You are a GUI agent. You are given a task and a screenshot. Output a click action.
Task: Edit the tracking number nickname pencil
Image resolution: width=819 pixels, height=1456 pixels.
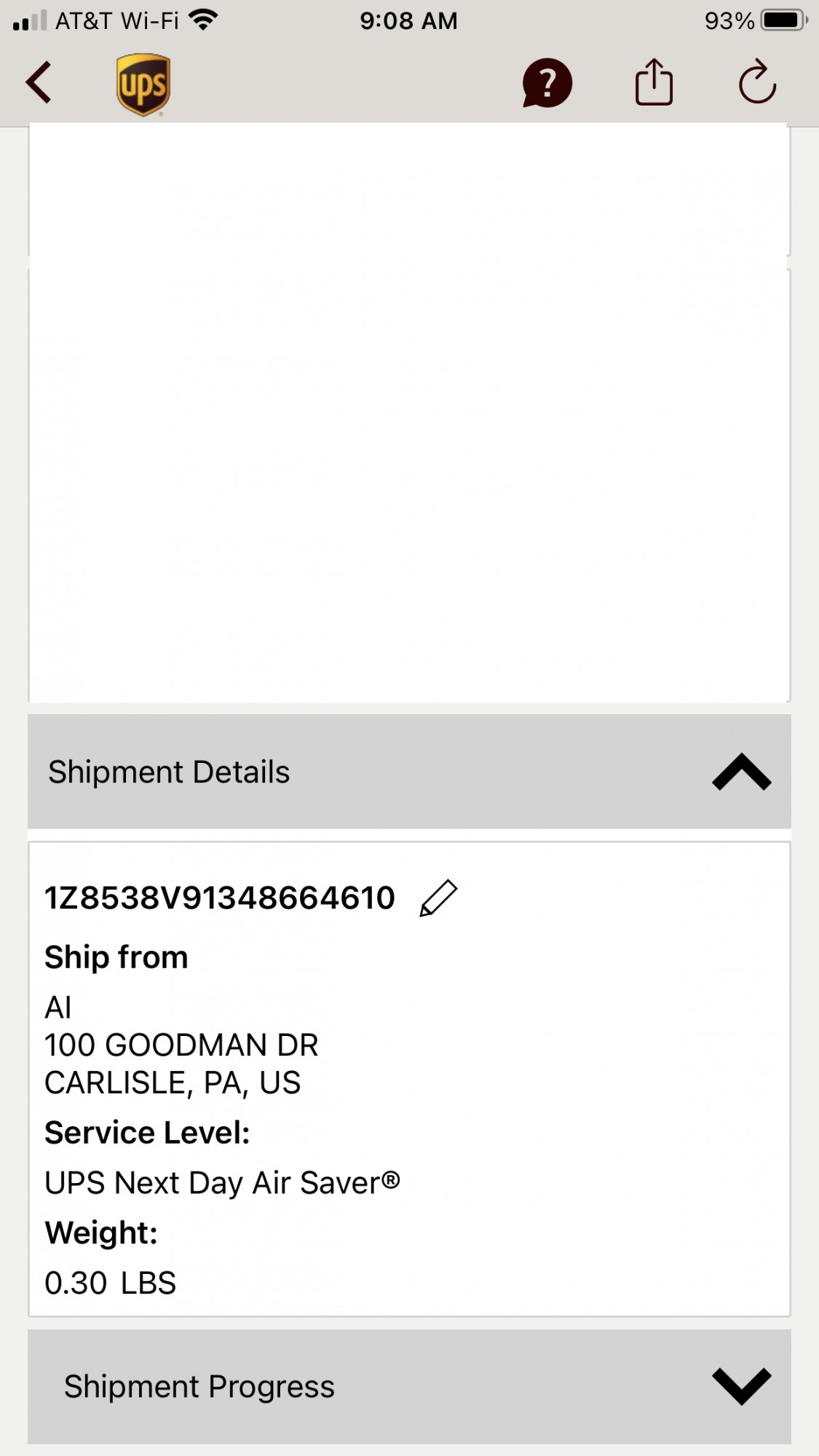tap(438, 898)
